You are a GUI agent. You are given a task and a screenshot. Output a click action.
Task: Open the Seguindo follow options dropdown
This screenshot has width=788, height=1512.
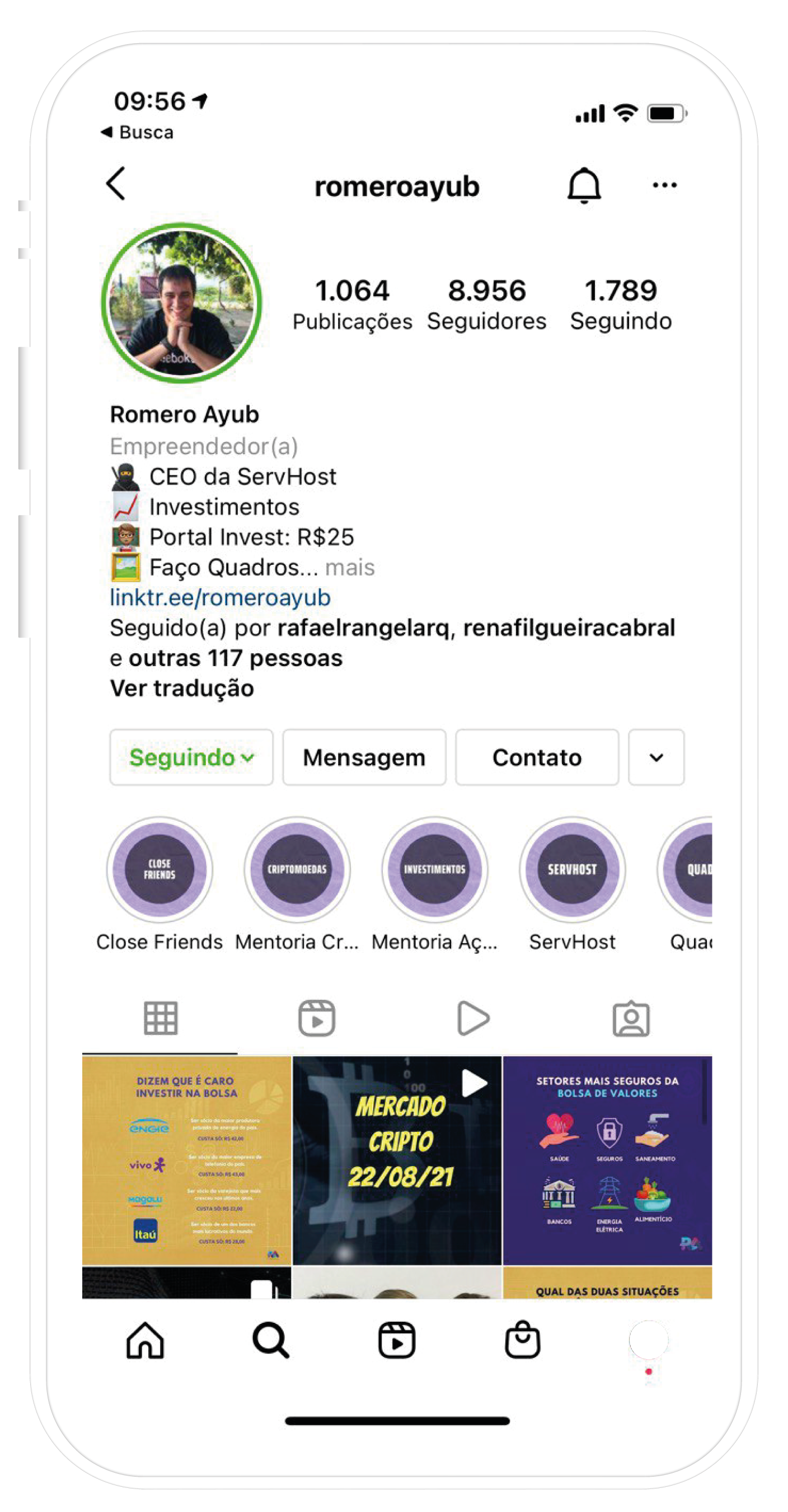coord(191,757)
